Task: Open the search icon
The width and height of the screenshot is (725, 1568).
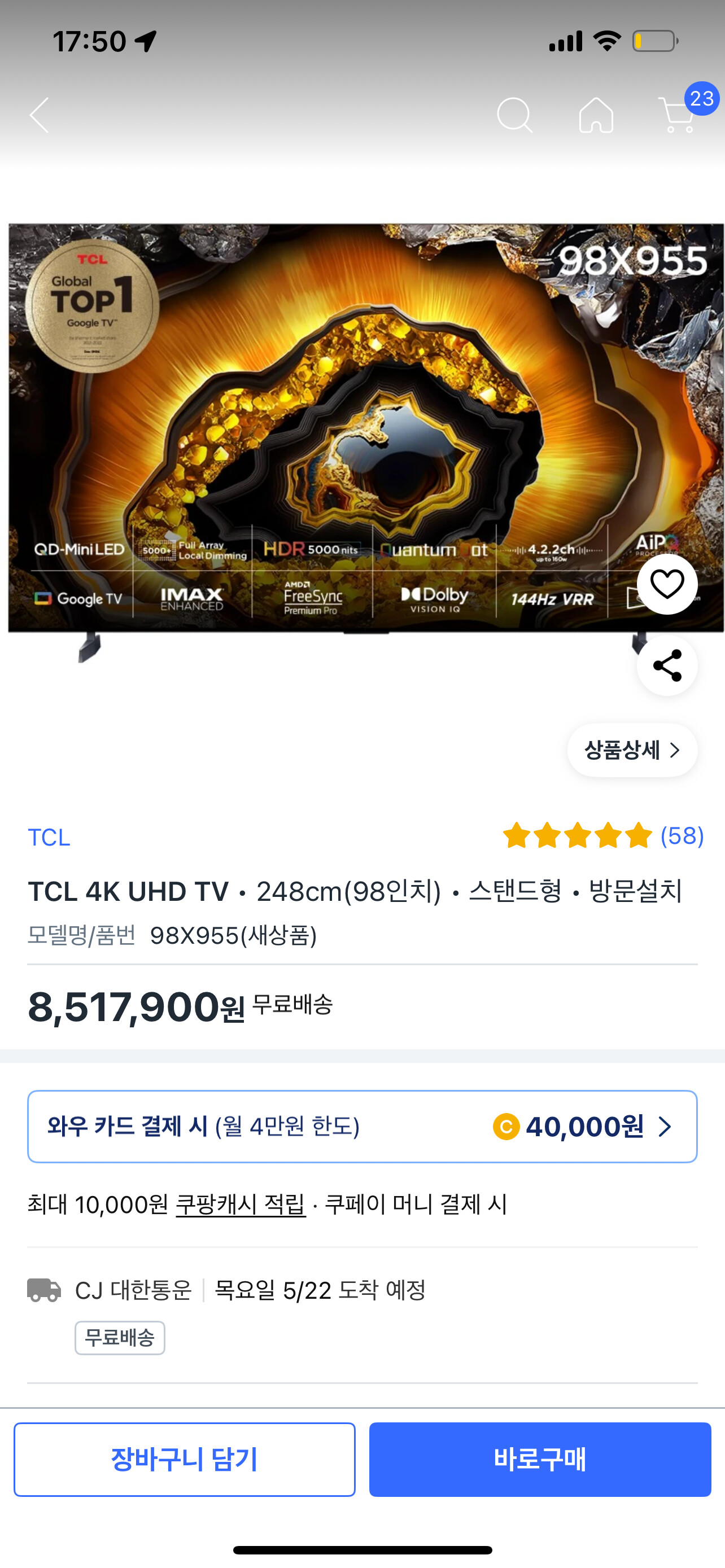Action: tap(514, 115)
